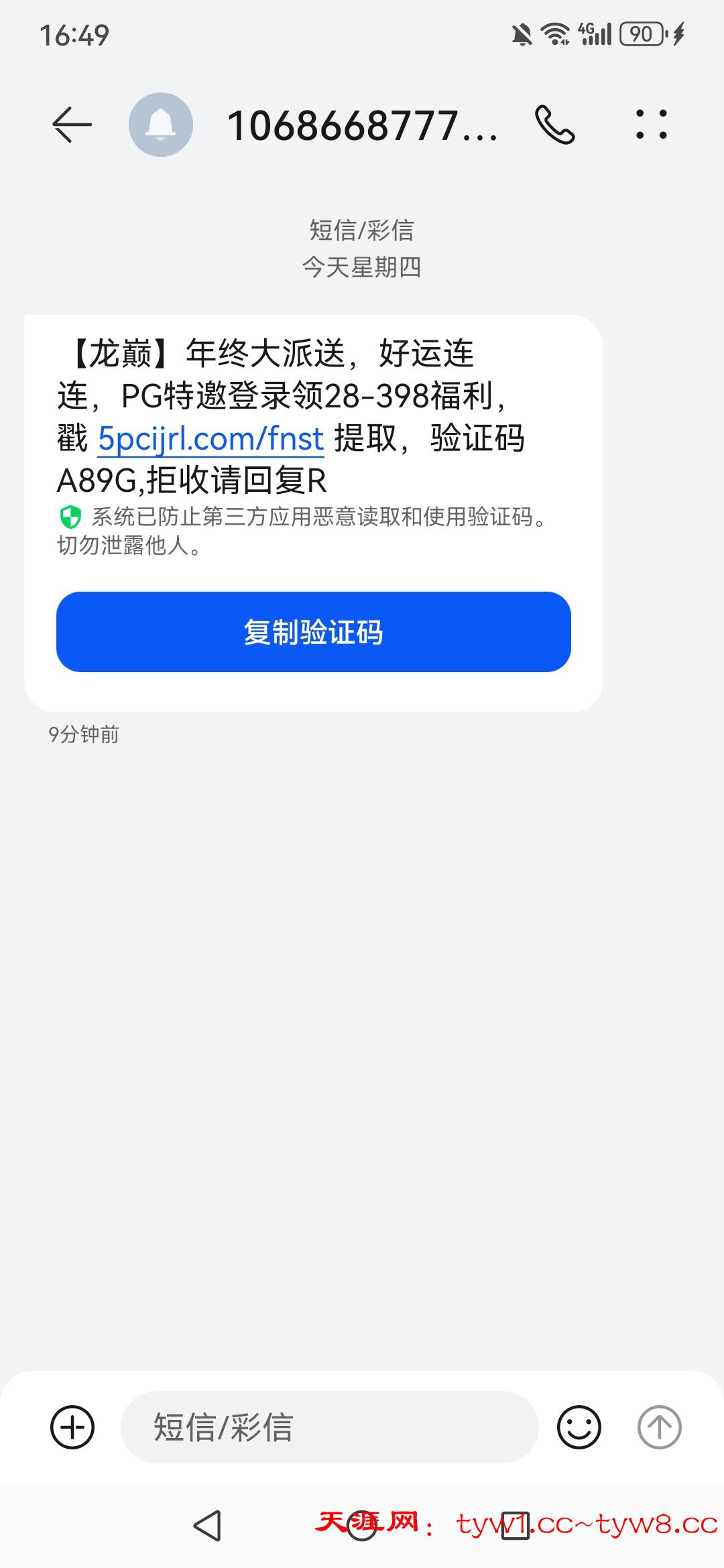Open the sender's contact avatar

(161, 125)
